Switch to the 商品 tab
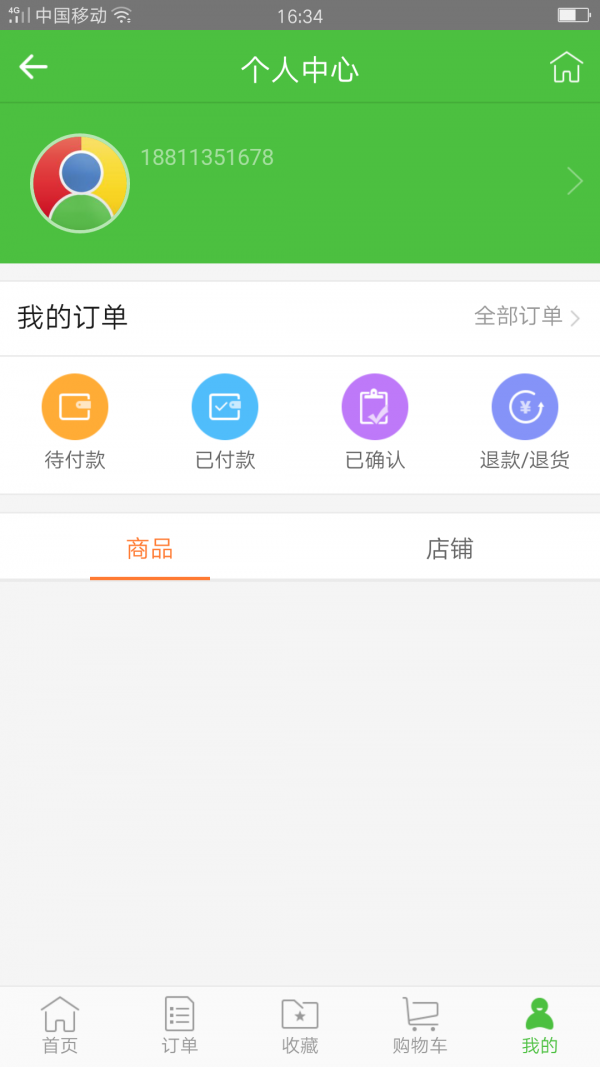600x1067 pixels. 150,548
